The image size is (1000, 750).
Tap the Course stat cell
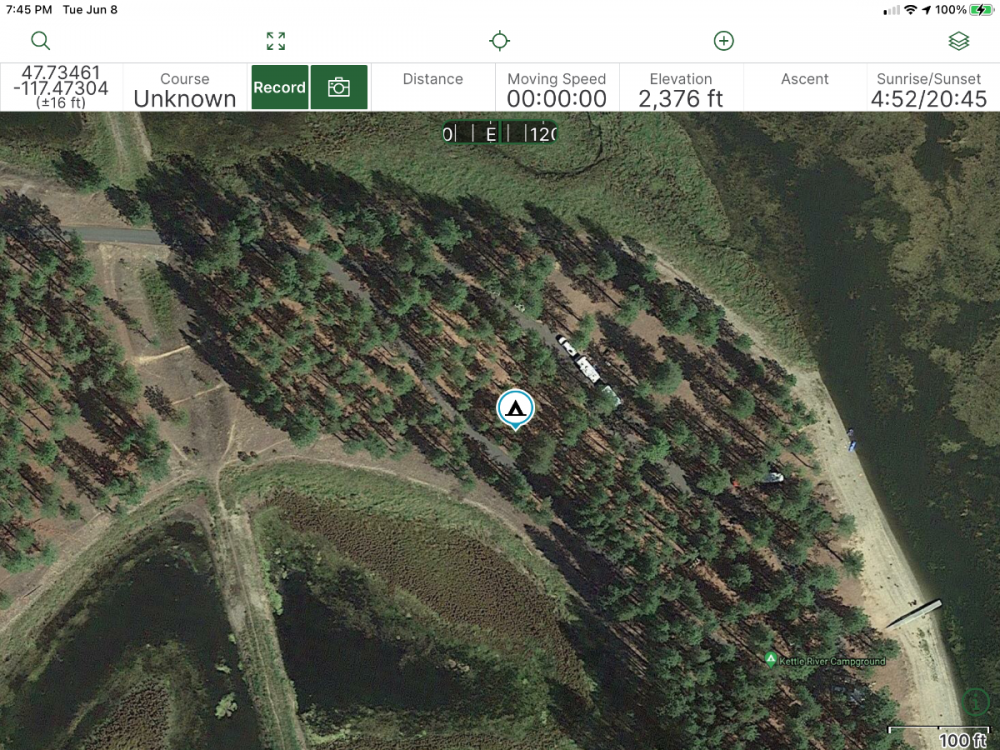click(x=185, y=88)
